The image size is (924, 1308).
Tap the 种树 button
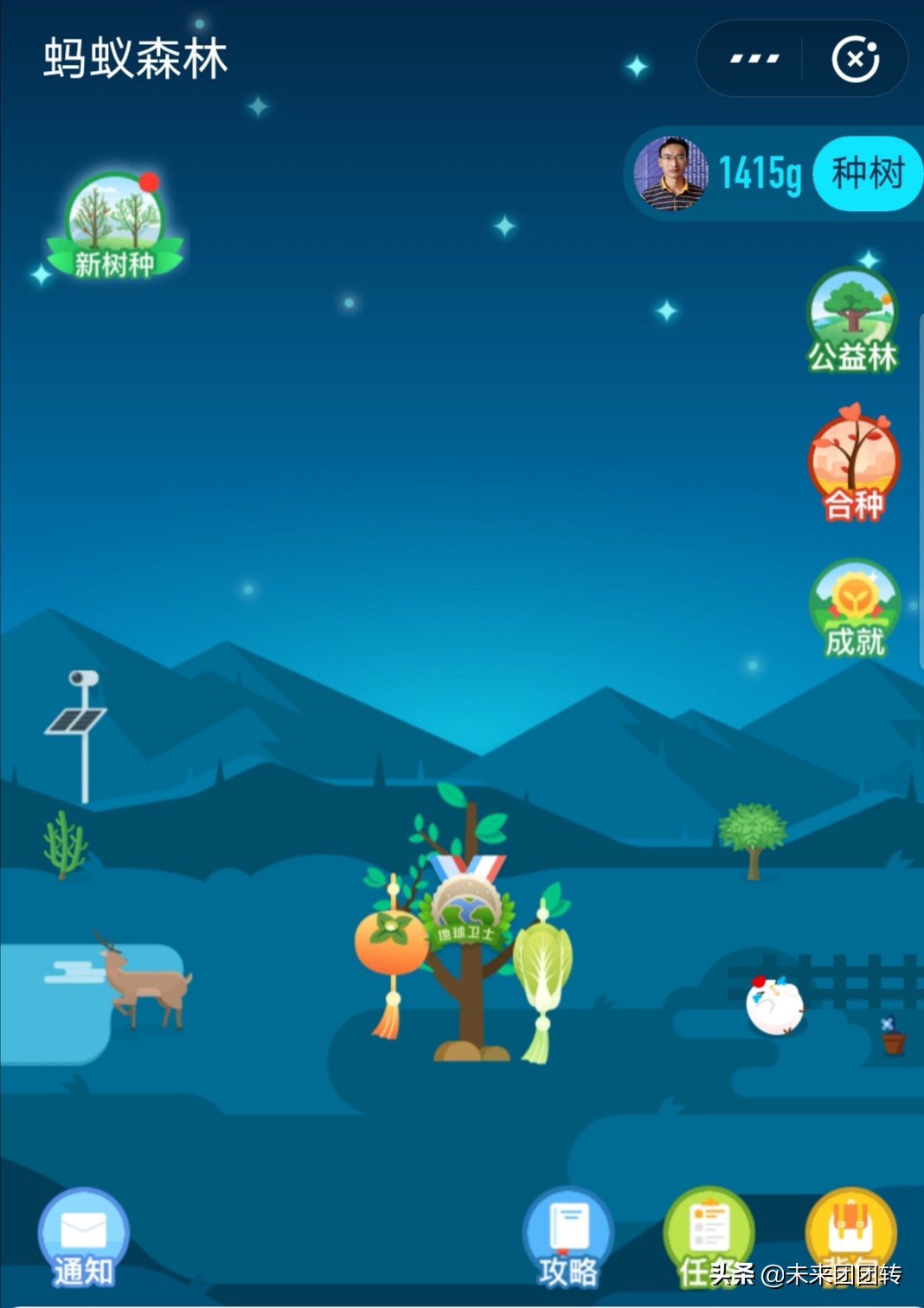tap(867, 174)
